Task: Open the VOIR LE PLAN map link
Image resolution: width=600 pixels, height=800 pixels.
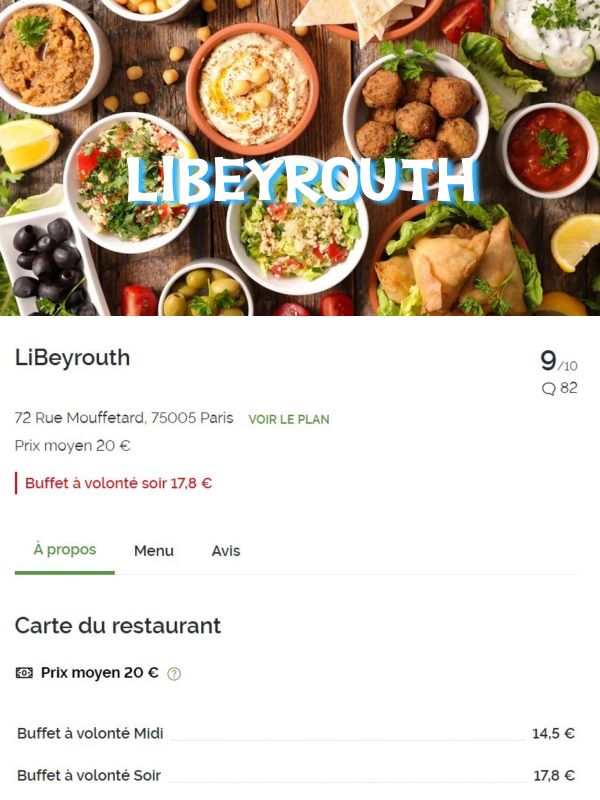Action: (288, 419)
